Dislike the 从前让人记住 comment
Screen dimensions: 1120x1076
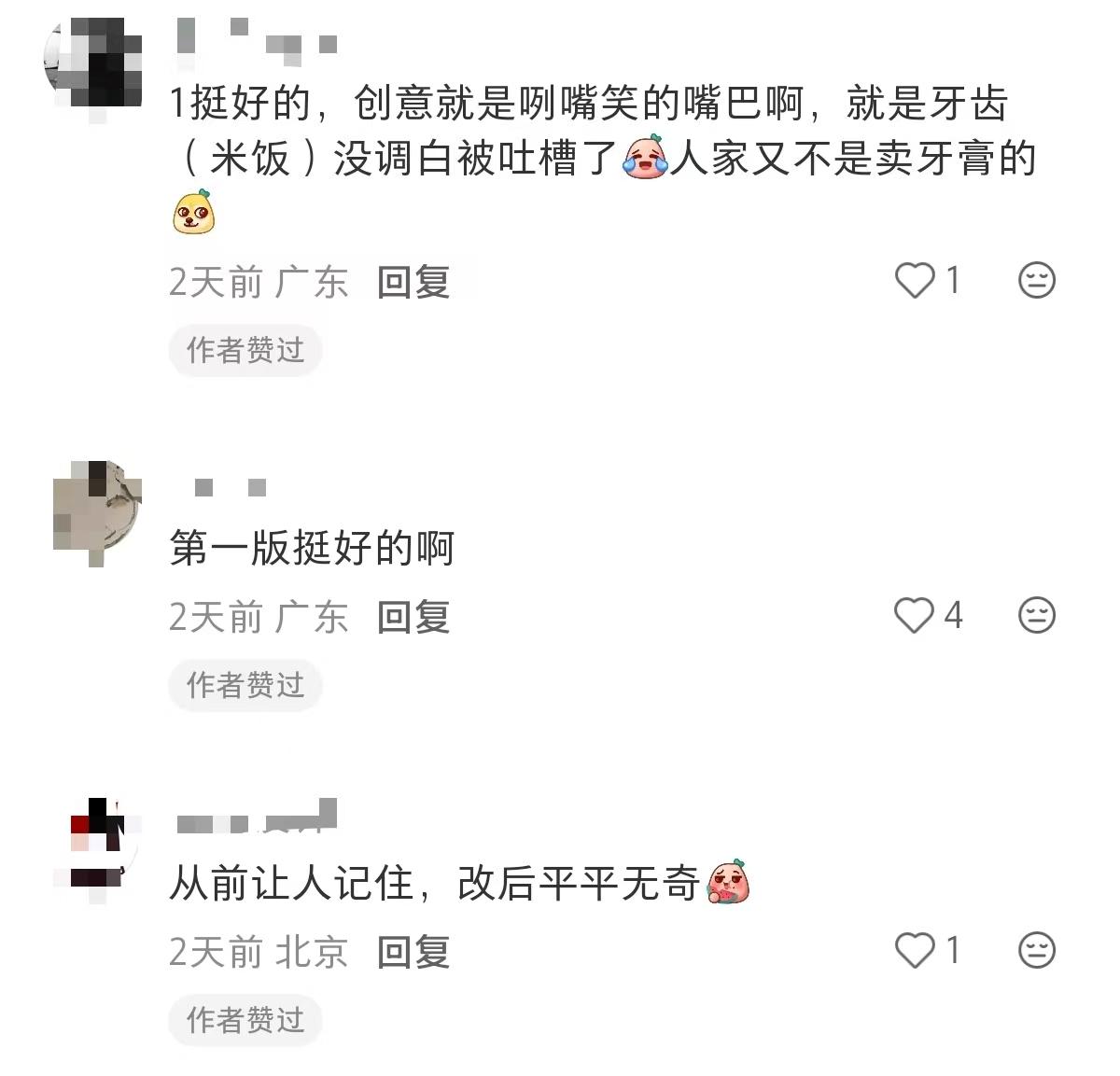tap(1036, 950)
